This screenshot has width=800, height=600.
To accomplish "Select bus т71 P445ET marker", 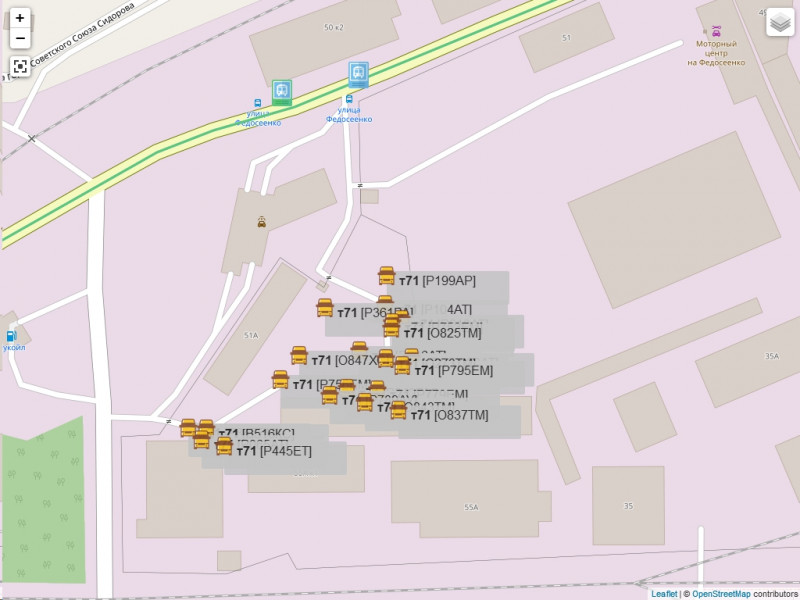I will point(224,446).
